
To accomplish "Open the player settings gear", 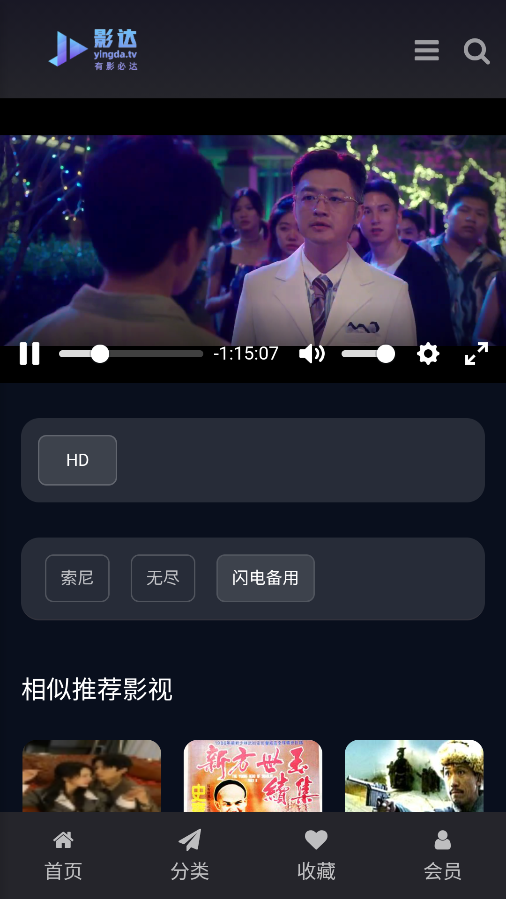I will coord(428,354).
